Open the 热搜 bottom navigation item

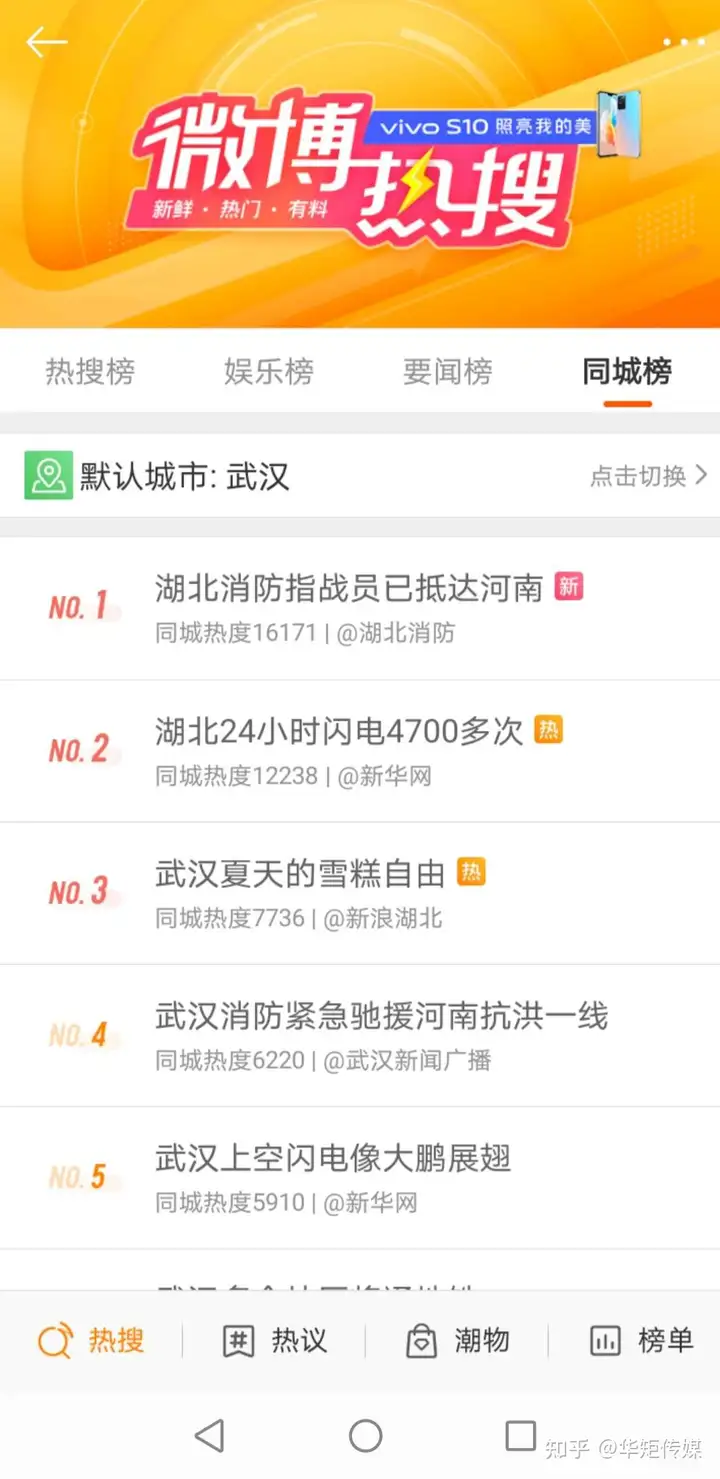91,1340
